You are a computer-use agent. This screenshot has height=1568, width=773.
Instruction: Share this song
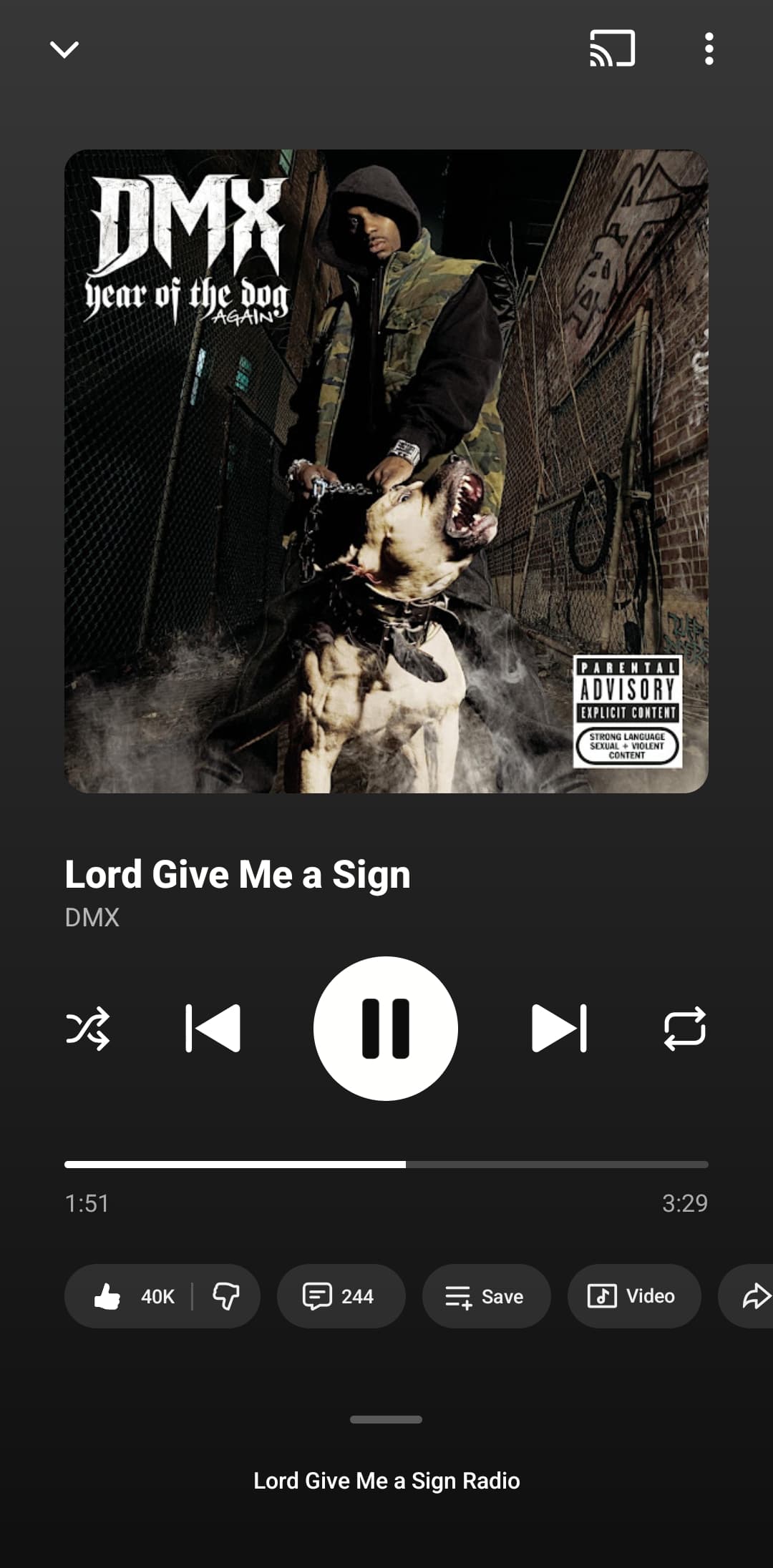click(x=753, y=1296)
